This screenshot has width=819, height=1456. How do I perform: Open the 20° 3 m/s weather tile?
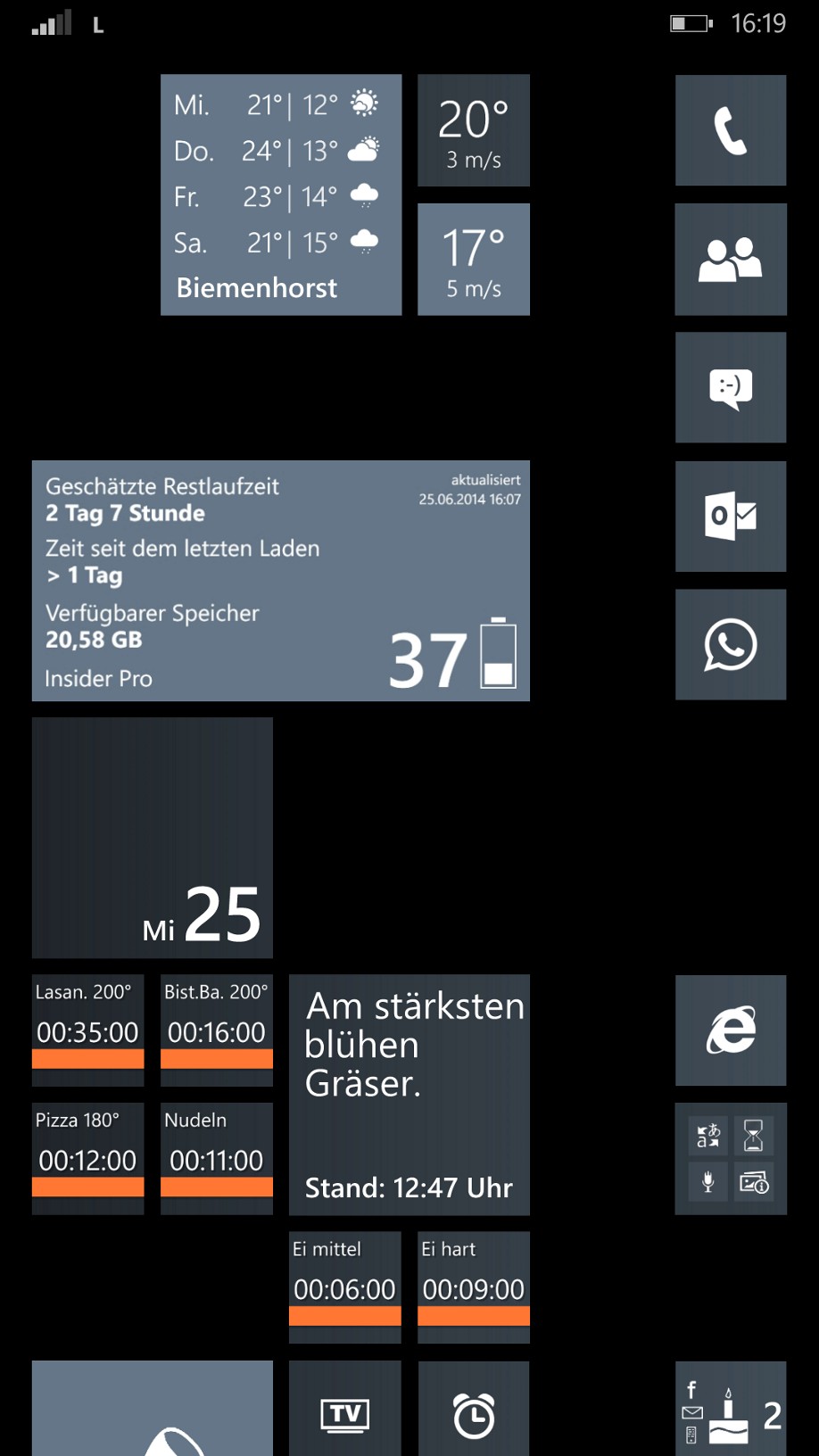tap(474, 130)
